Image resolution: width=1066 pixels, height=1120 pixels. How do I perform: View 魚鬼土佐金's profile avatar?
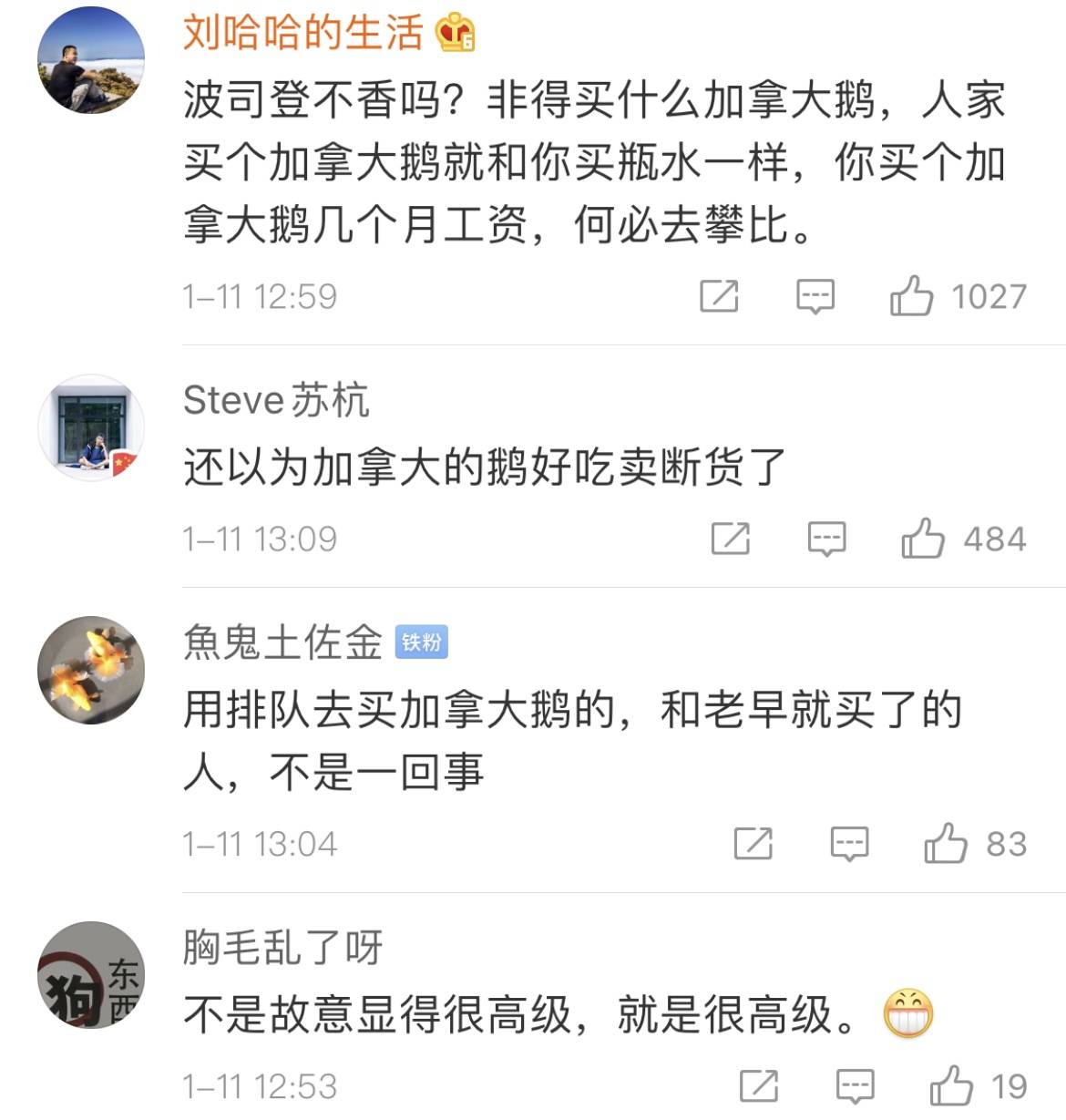[x=91, y=670]
